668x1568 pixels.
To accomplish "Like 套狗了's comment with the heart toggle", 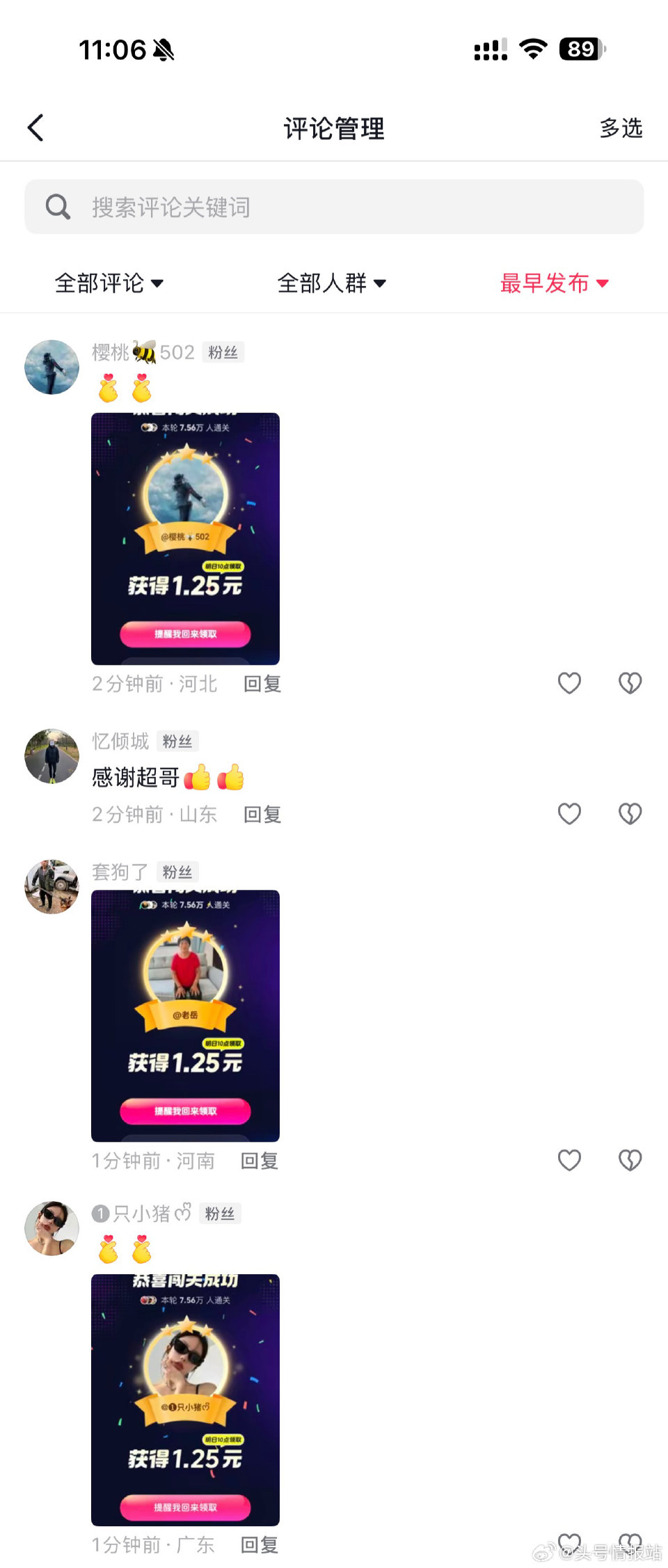I will [x=569, y=1160].
